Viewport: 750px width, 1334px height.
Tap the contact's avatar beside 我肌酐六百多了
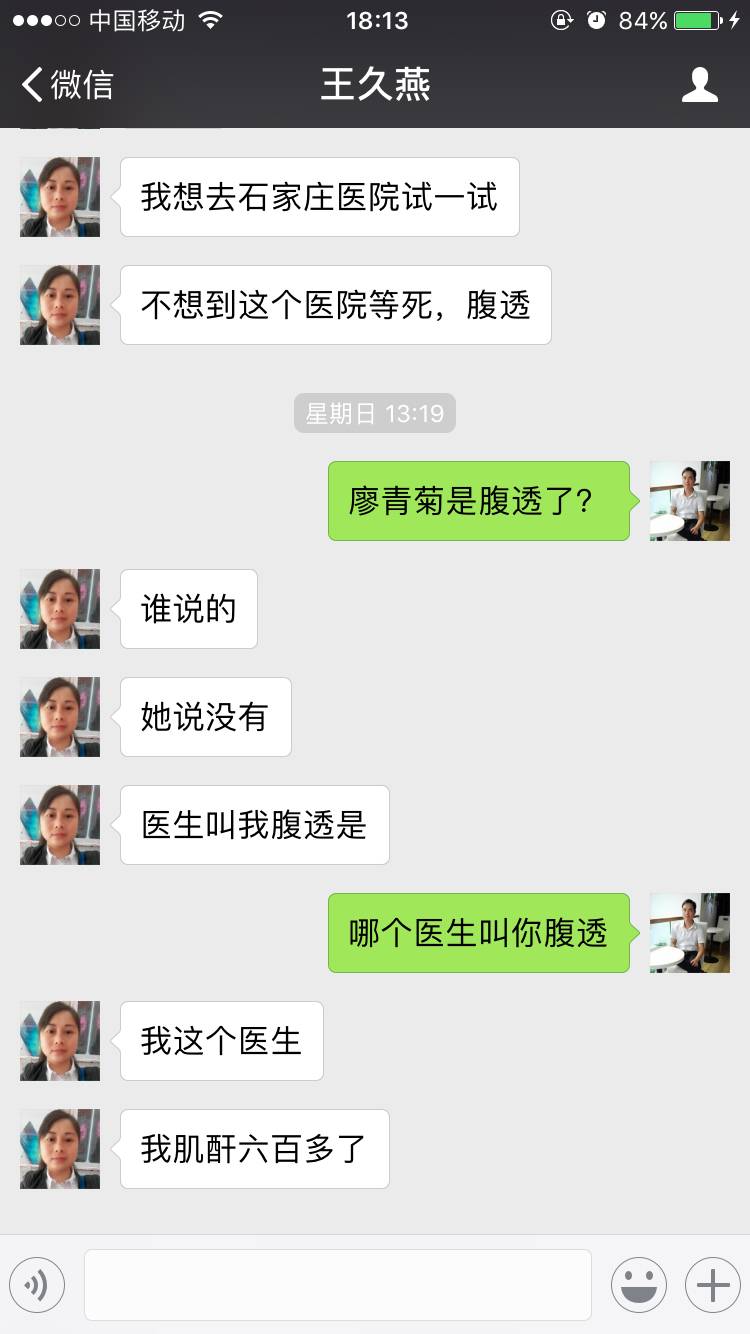pos(60,1149)
